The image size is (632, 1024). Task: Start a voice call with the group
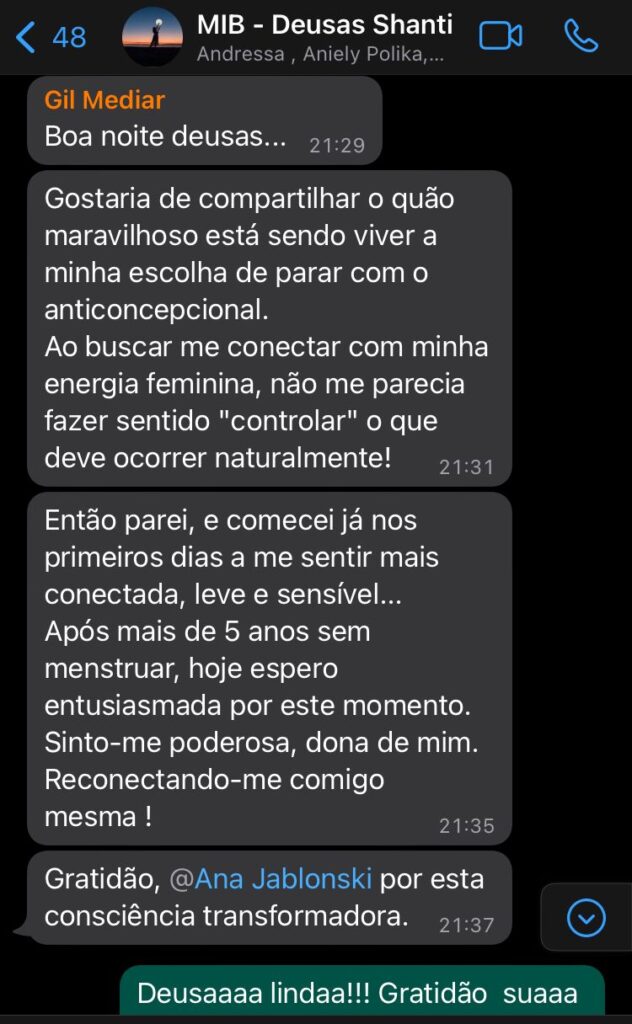tap(581, 36)
